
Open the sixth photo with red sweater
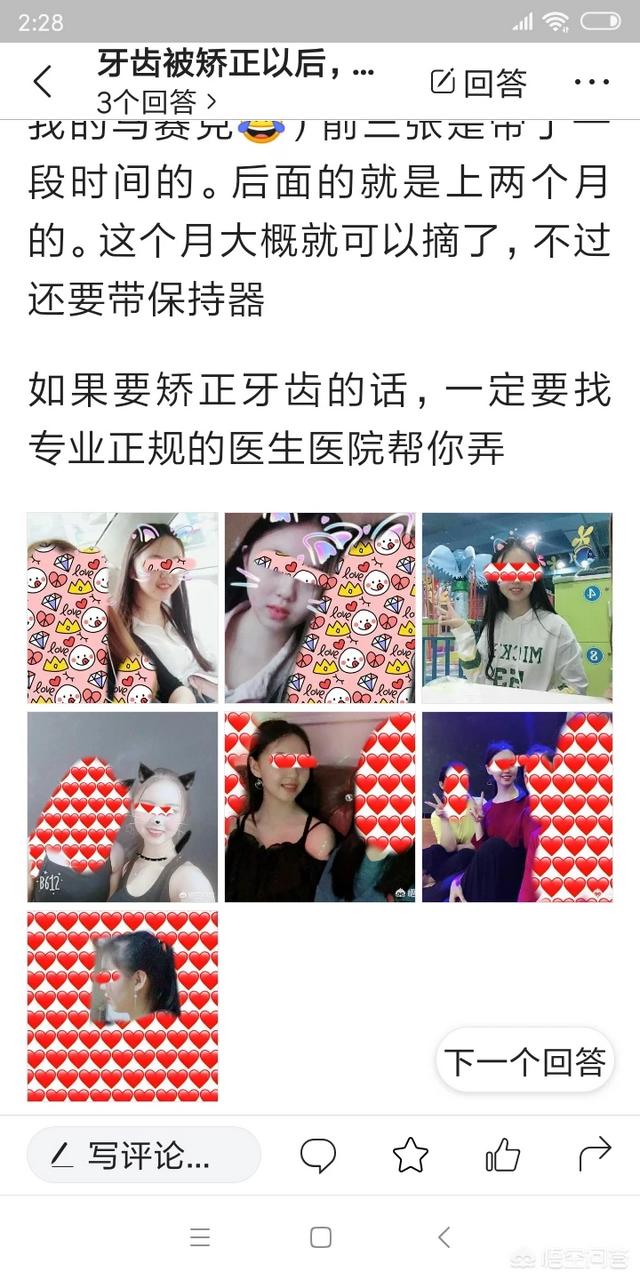click(x=516, y=806)
